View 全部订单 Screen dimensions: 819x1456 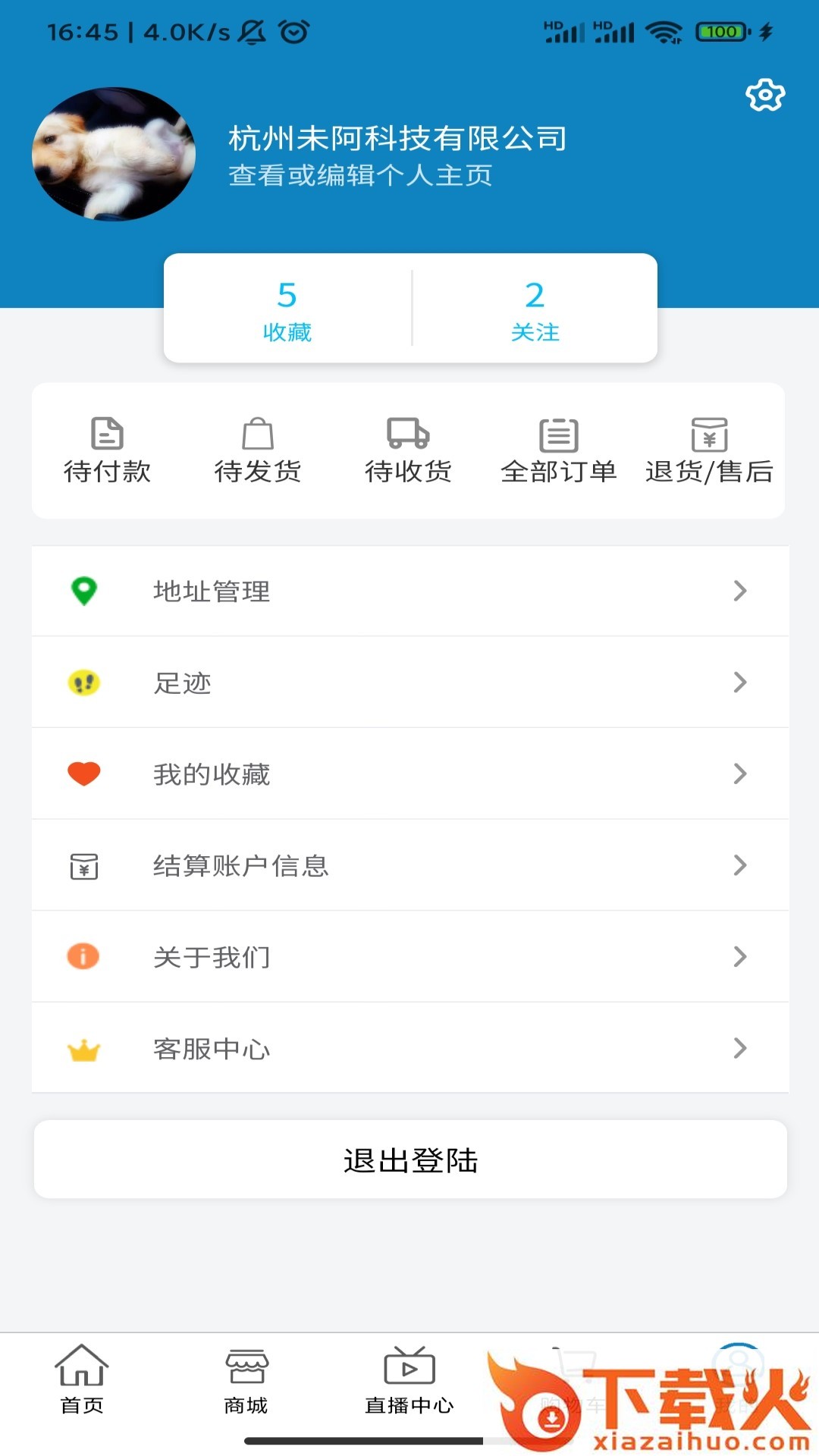pos(559,450)
